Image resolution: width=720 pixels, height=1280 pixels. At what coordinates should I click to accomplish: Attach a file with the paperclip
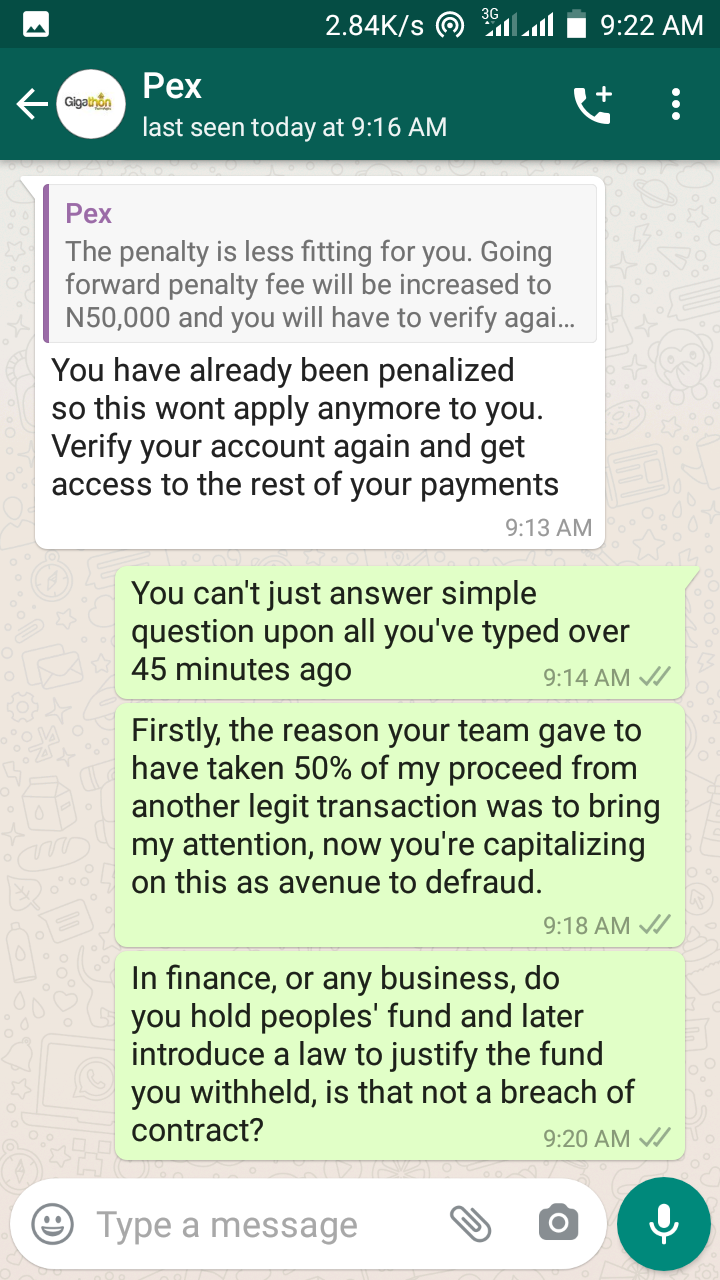pos(470,1223)
